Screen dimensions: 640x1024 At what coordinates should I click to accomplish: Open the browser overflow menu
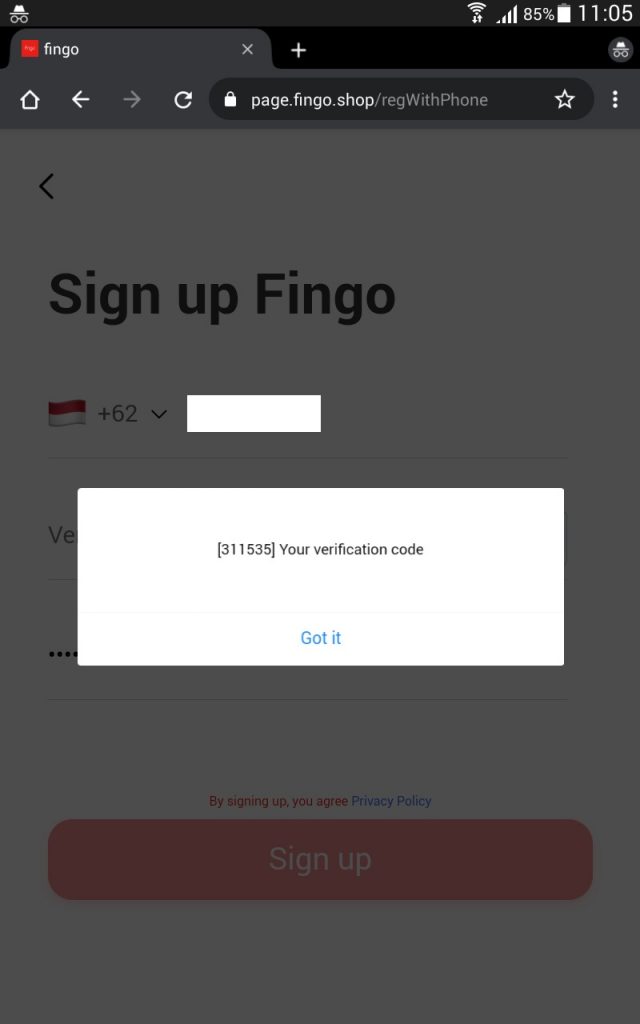(x=615, y=99)
